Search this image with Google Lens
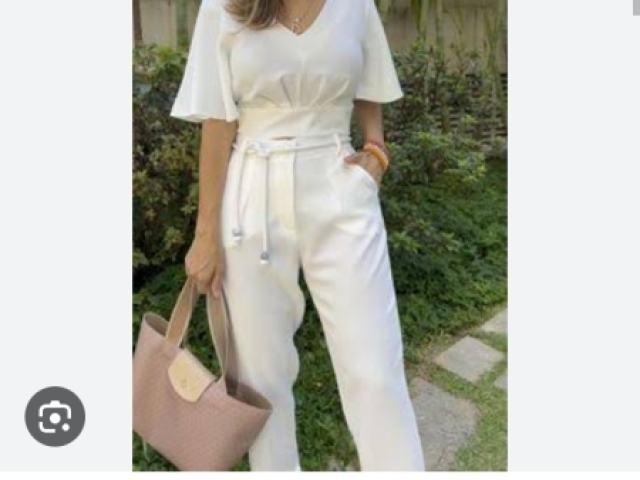Image resolution: width=640 pixels, height=480 pixels. 55,416
